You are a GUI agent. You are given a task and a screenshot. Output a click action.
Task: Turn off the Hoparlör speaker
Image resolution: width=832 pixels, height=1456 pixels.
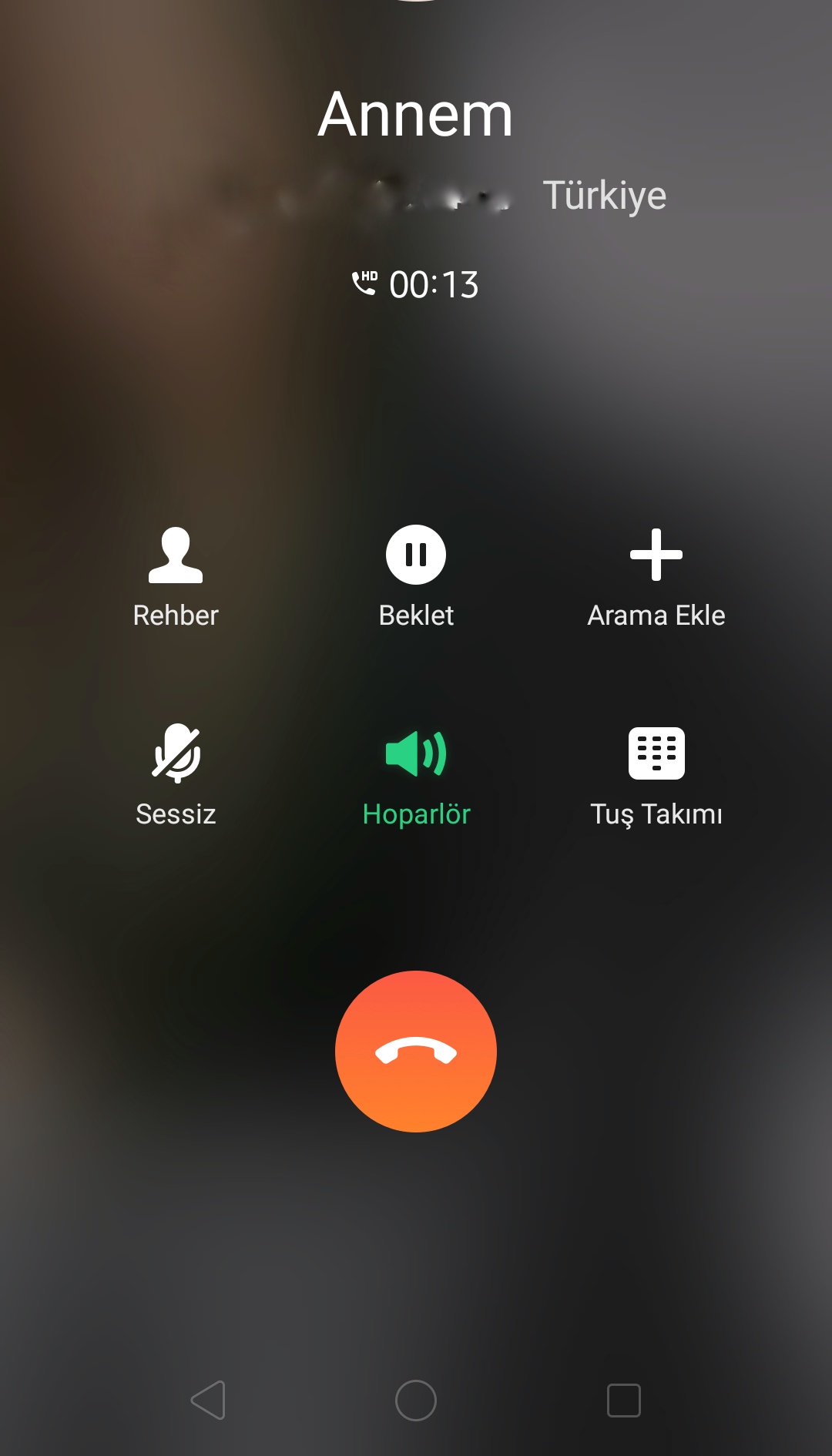416,775
